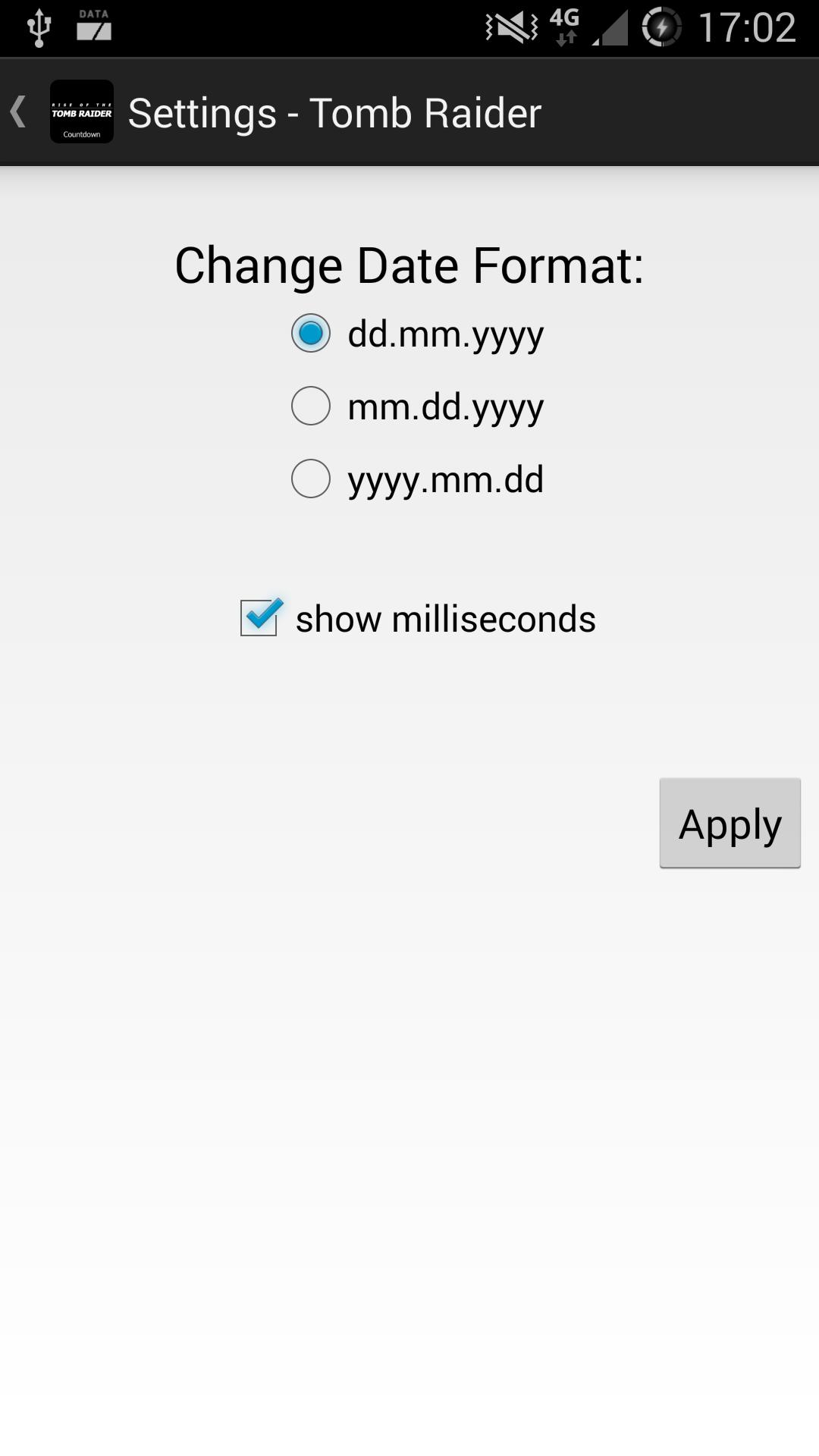This screenshot has width=819, height=1456.
Task: Go back using the app bar arrow
Action: tap(20, 112)
